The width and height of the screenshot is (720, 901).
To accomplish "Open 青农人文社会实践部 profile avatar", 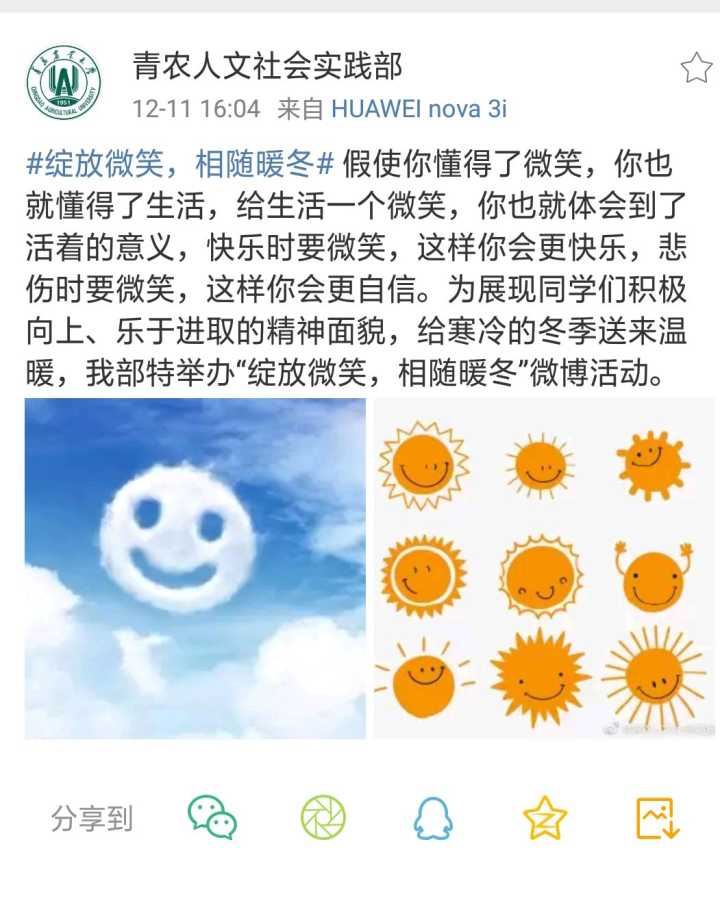I will click(64, 84).
